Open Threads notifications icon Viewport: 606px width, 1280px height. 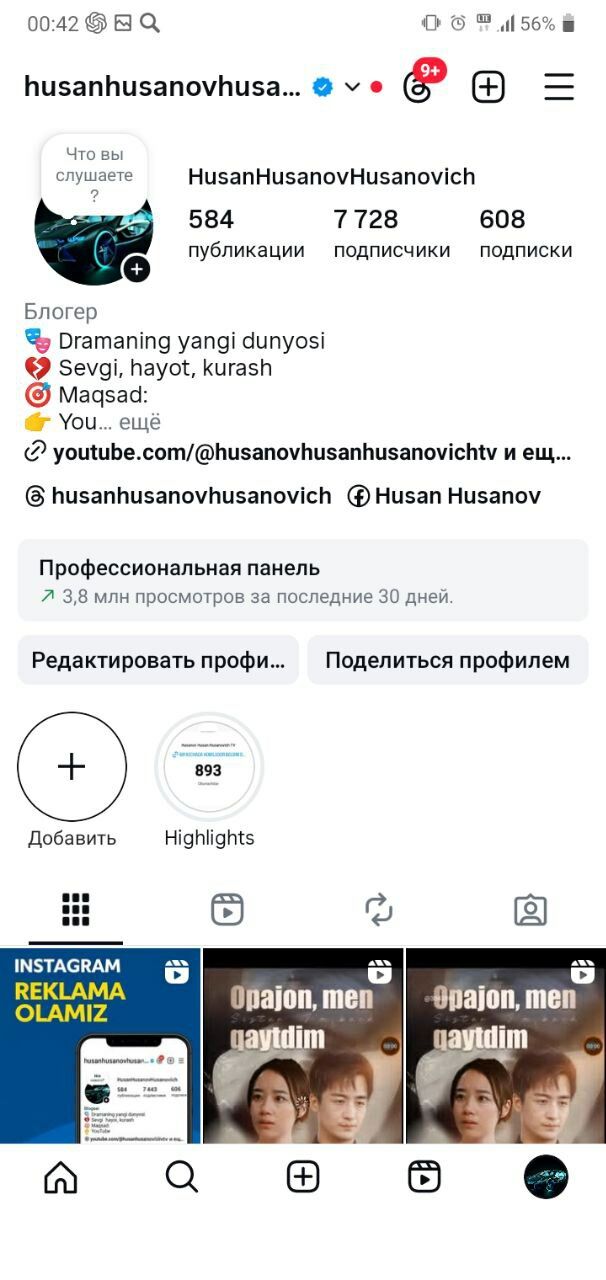click(418, 87)
